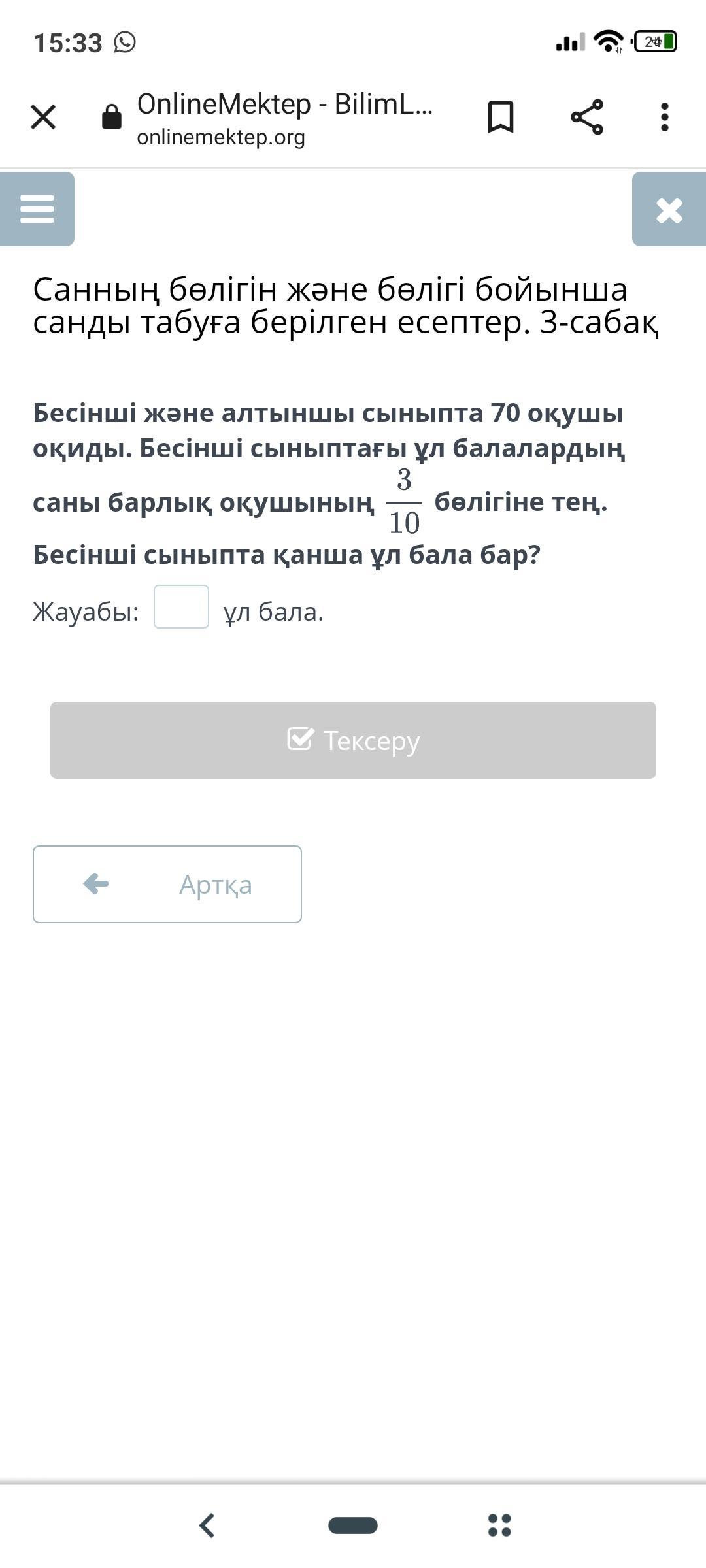The width and height of the screenshot is (706, 1568).
Task: Tap the system back arrow
Action: [x=207, y=1526]
